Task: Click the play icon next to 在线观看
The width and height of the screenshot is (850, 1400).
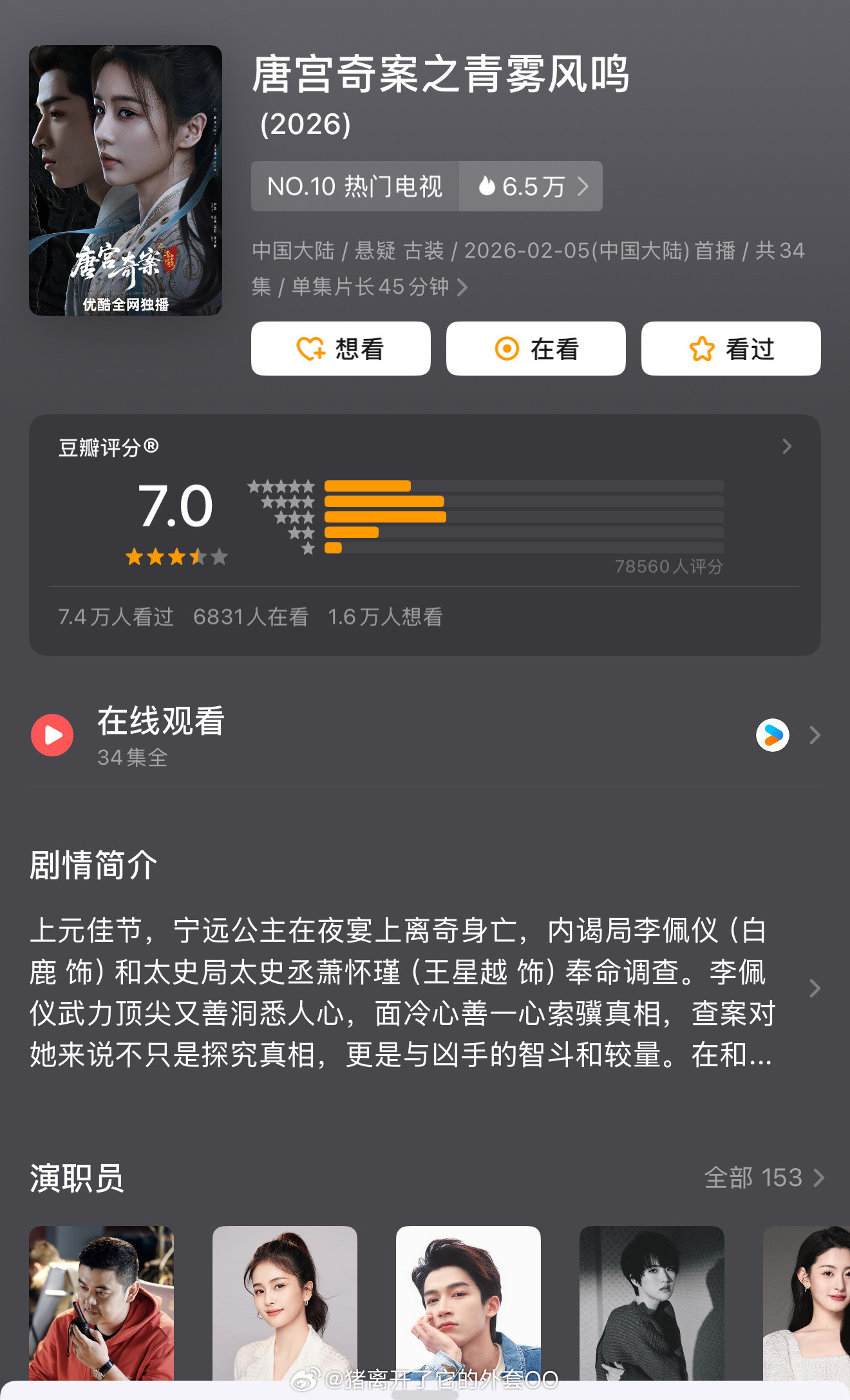Action: click(x=52, y=734)
